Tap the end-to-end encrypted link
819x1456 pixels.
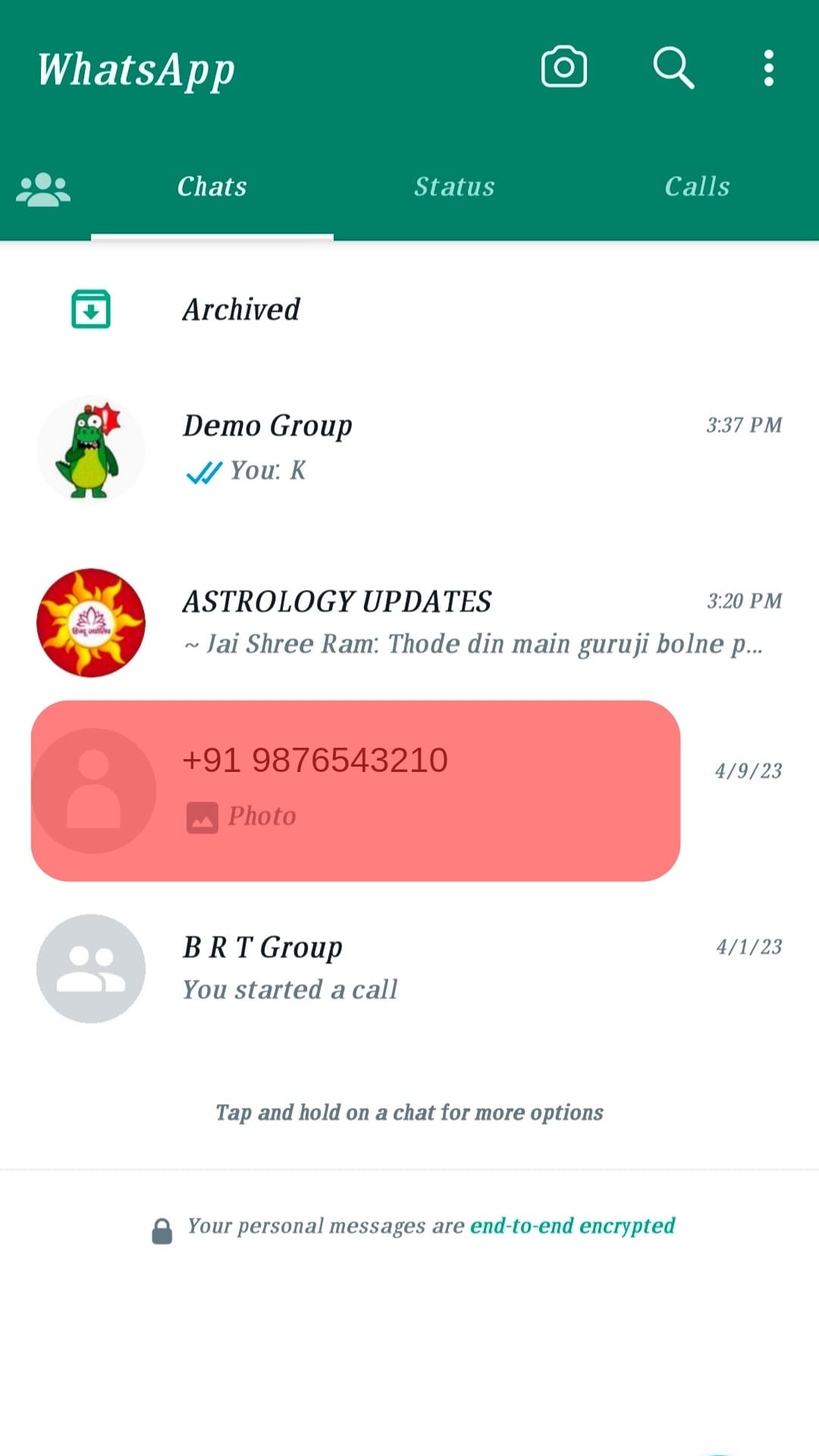pyautogui.click(x=572, y=1225)
